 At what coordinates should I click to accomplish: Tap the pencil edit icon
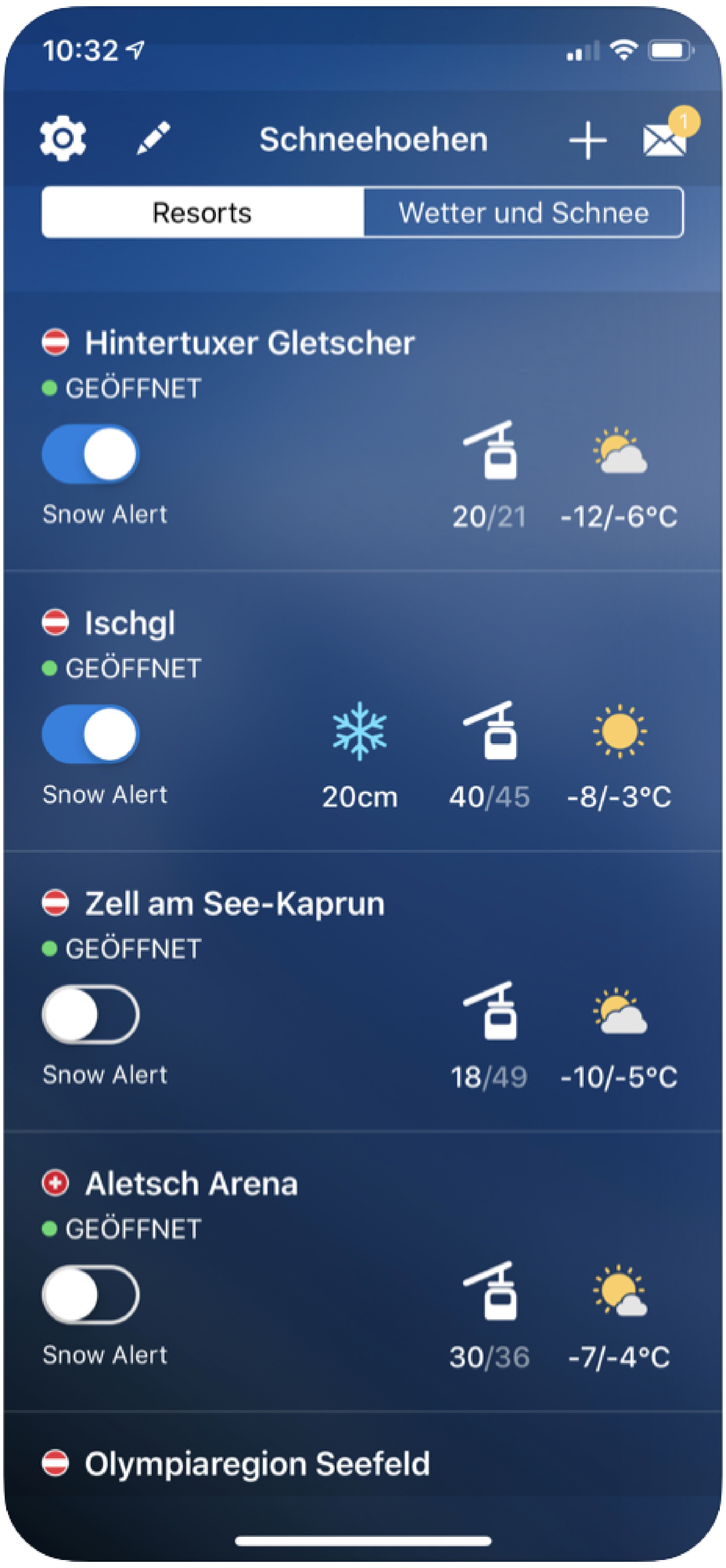click(x=153, y=138)
